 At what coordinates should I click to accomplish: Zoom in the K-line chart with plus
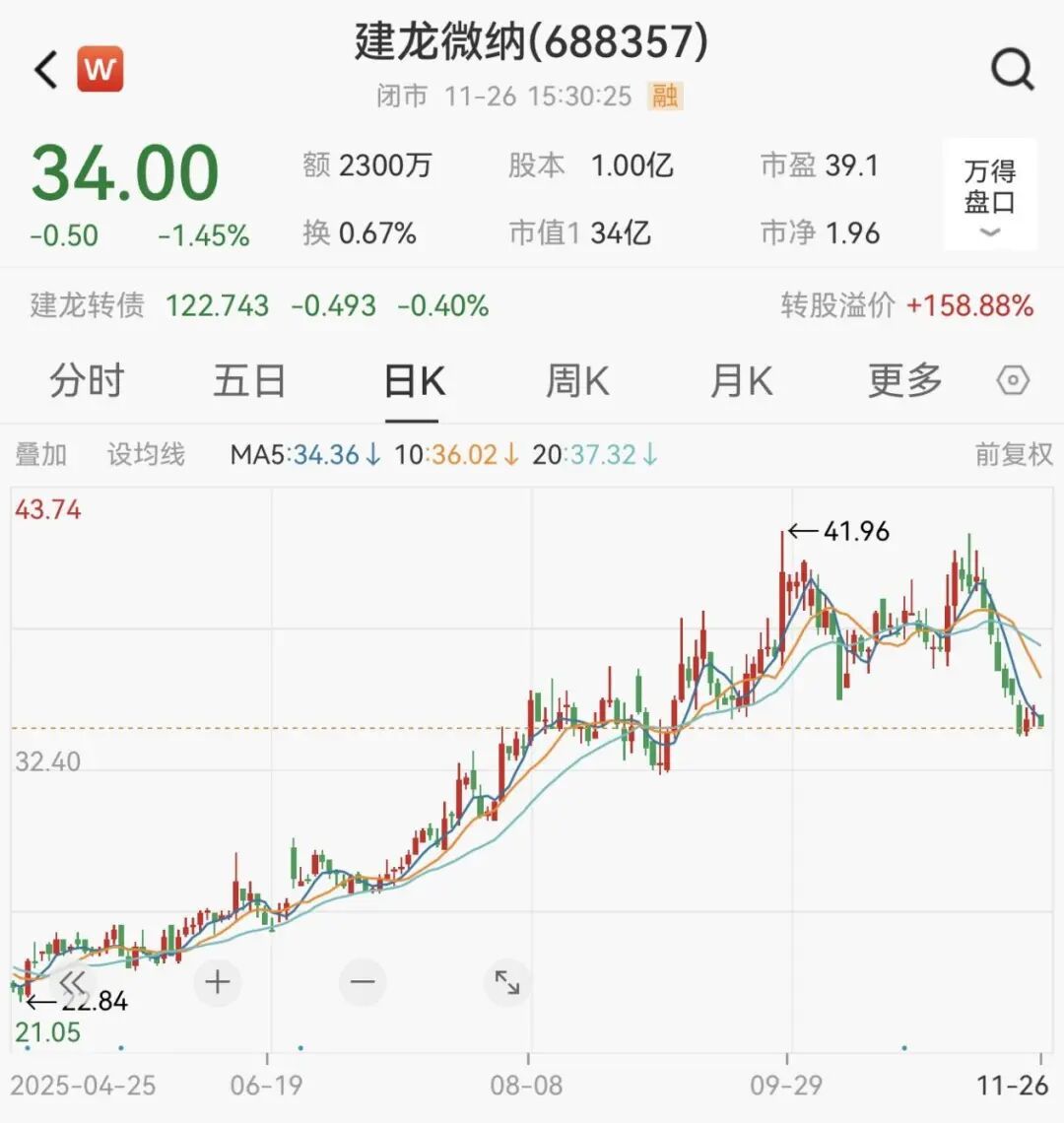click(x=217, y=982)
